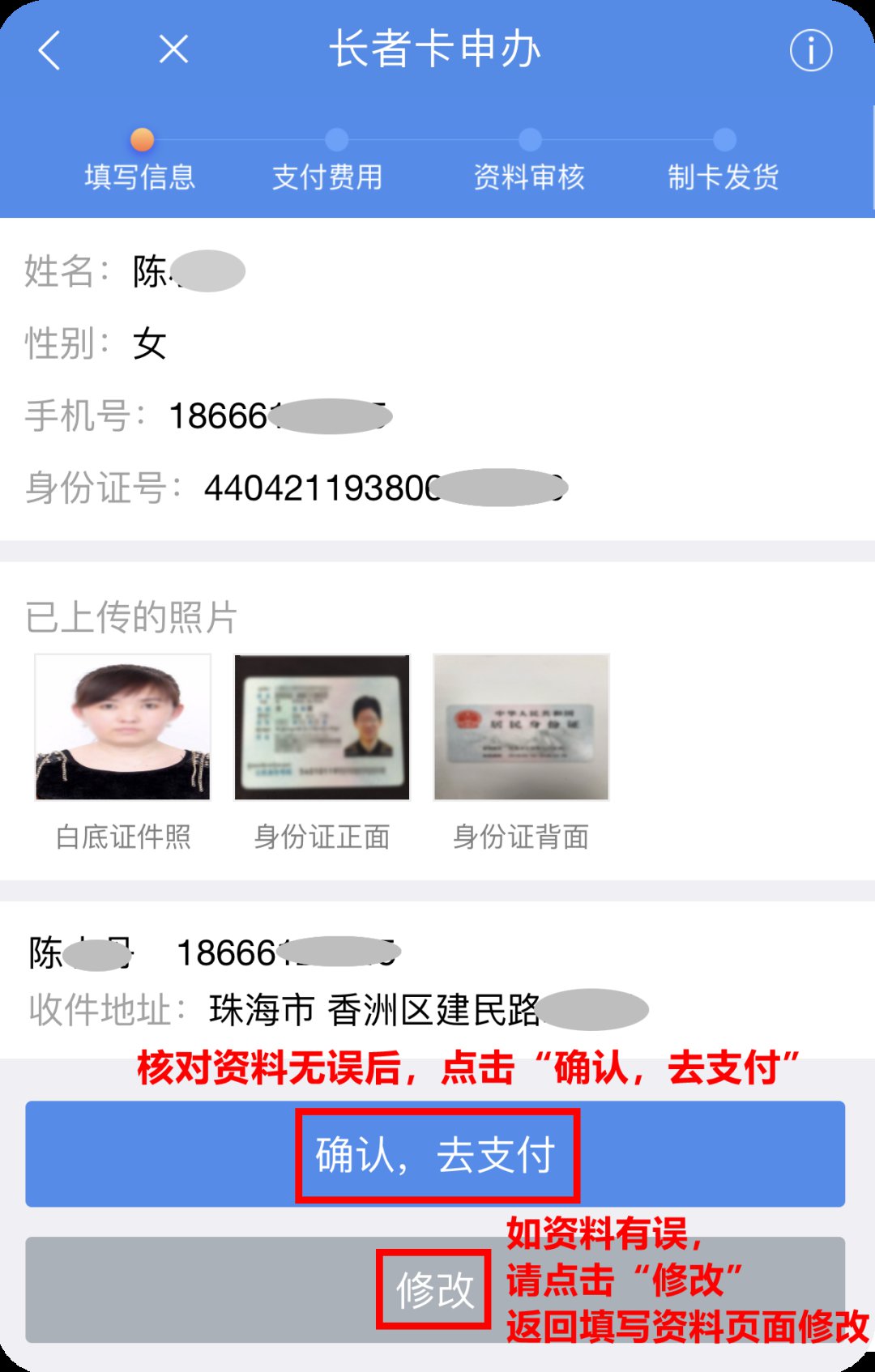
Task: Tap 确认，去支付 to proceed to payment
Action: [x=435, y=1154]
